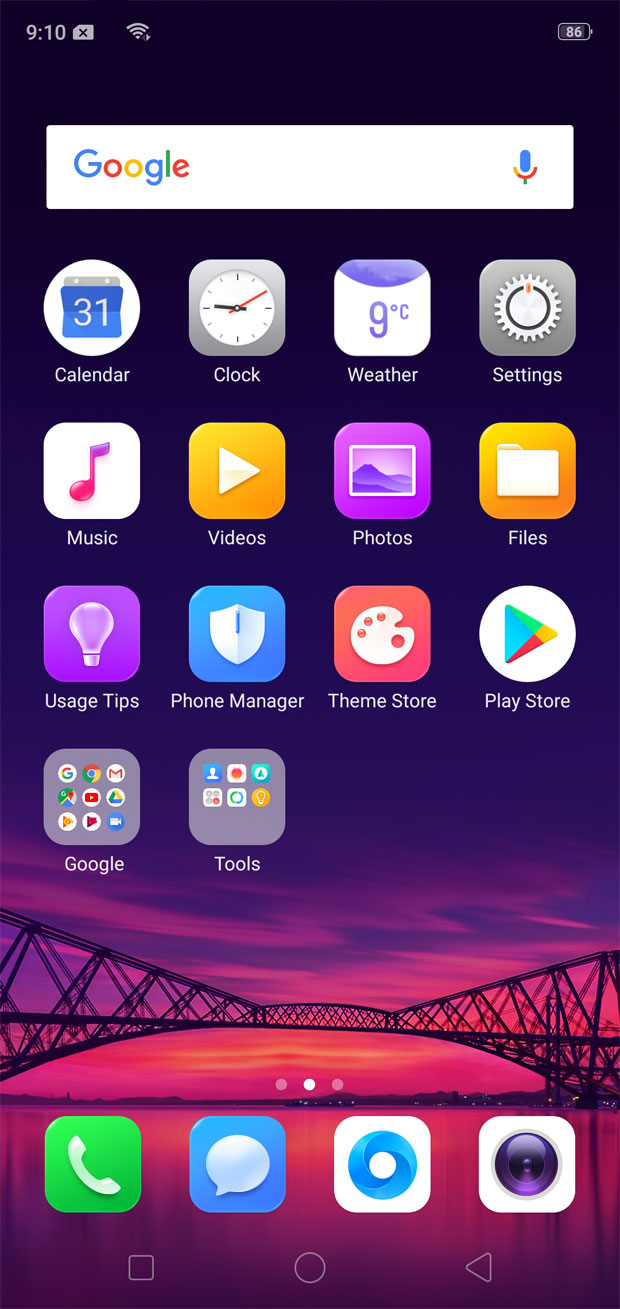Open the Photos app
This screenshot has height=1309, width=620.
click(x=382, y=471)
